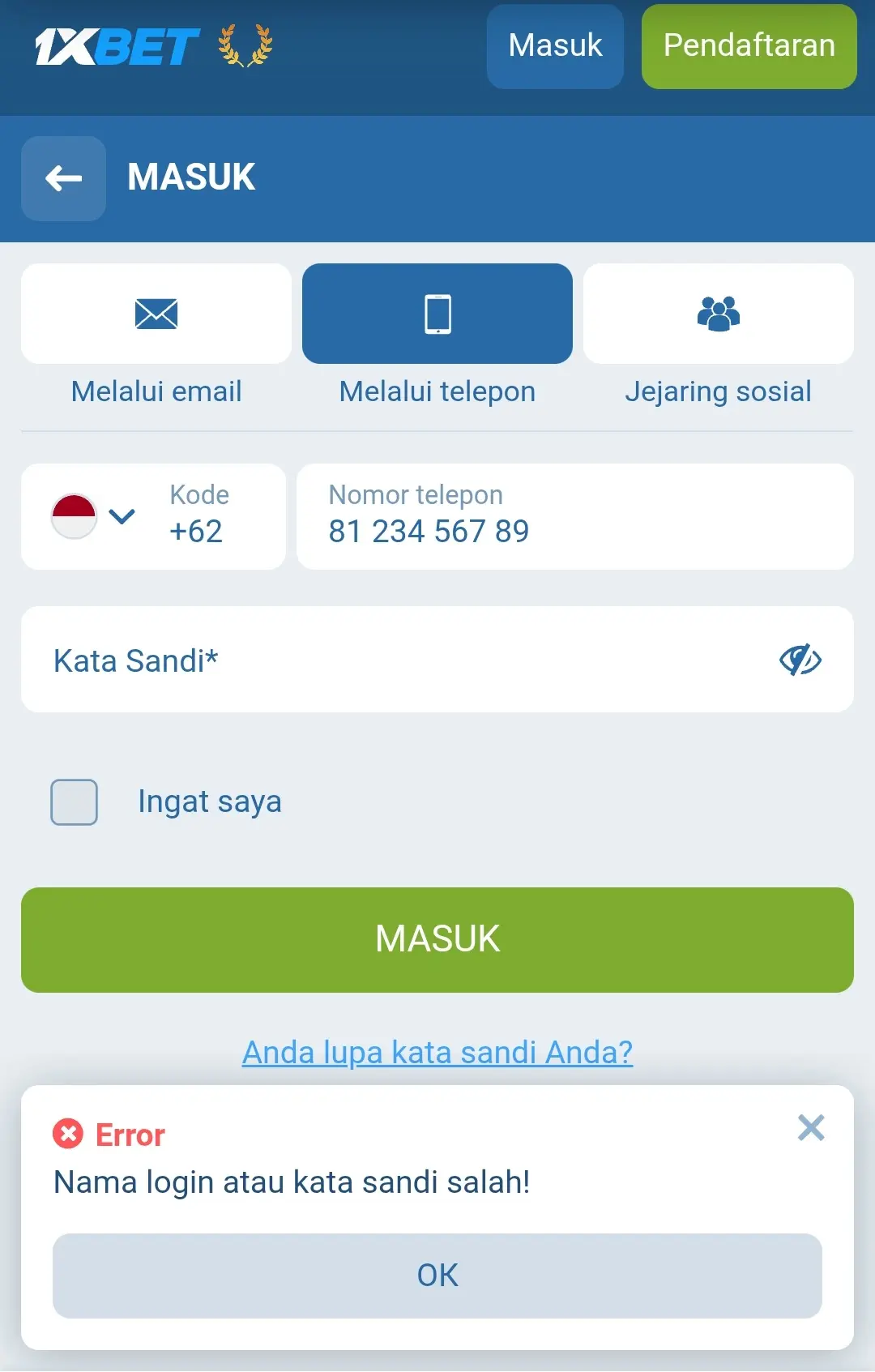Select the Melalui telepon login method
The height and width of the screenshot is (1372, 875).
pos(437,314)
